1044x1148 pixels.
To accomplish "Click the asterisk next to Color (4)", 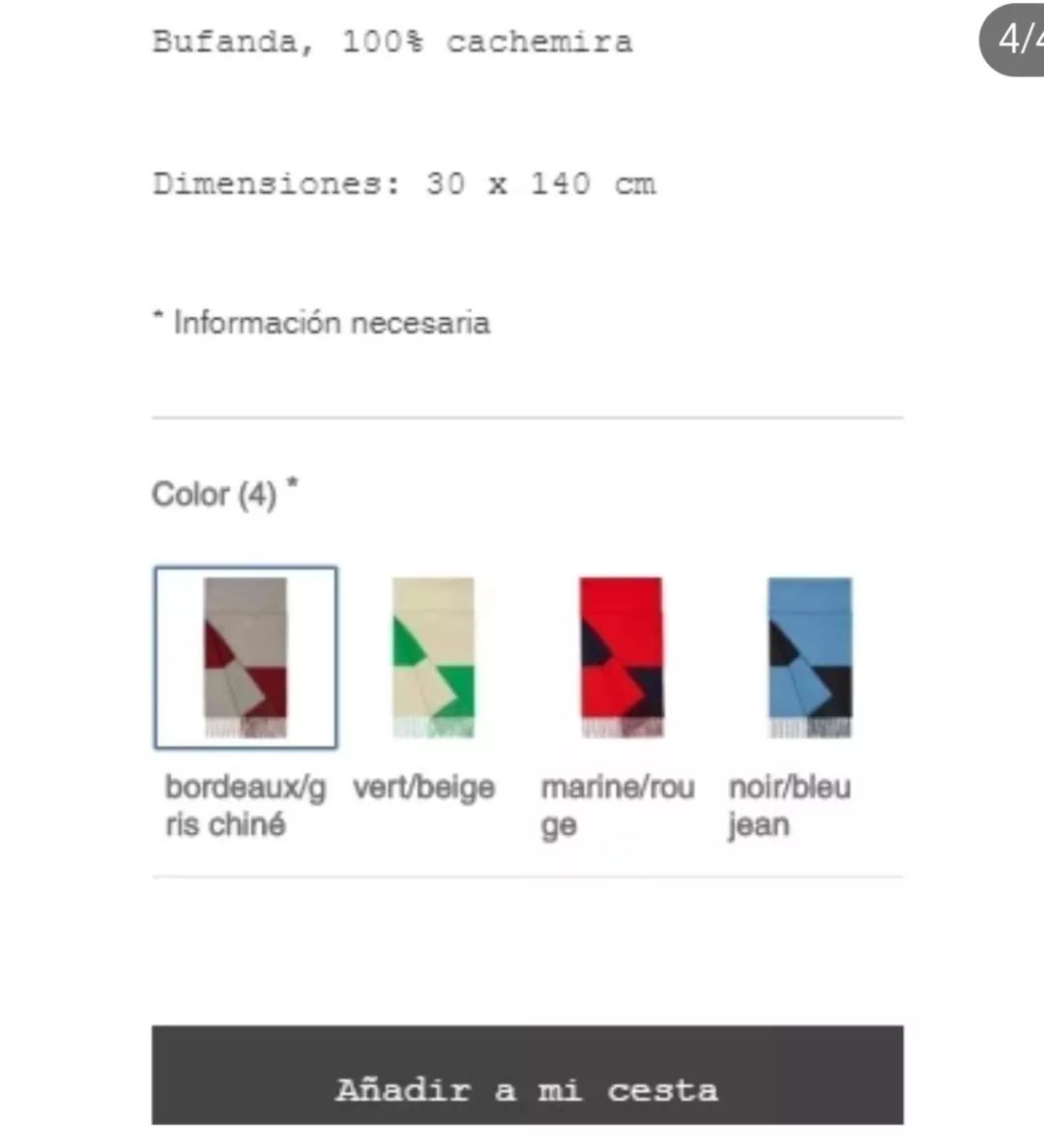I will coord(291,483).
